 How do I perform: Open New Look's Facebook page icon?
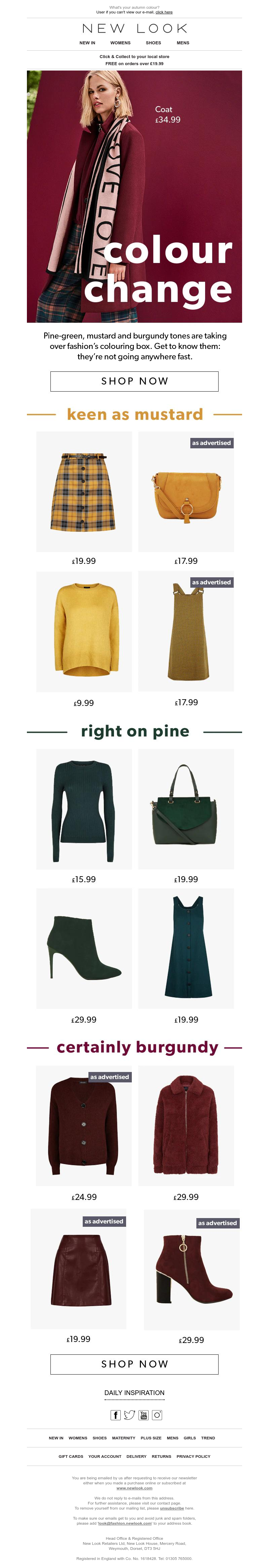click(115, 1415)
